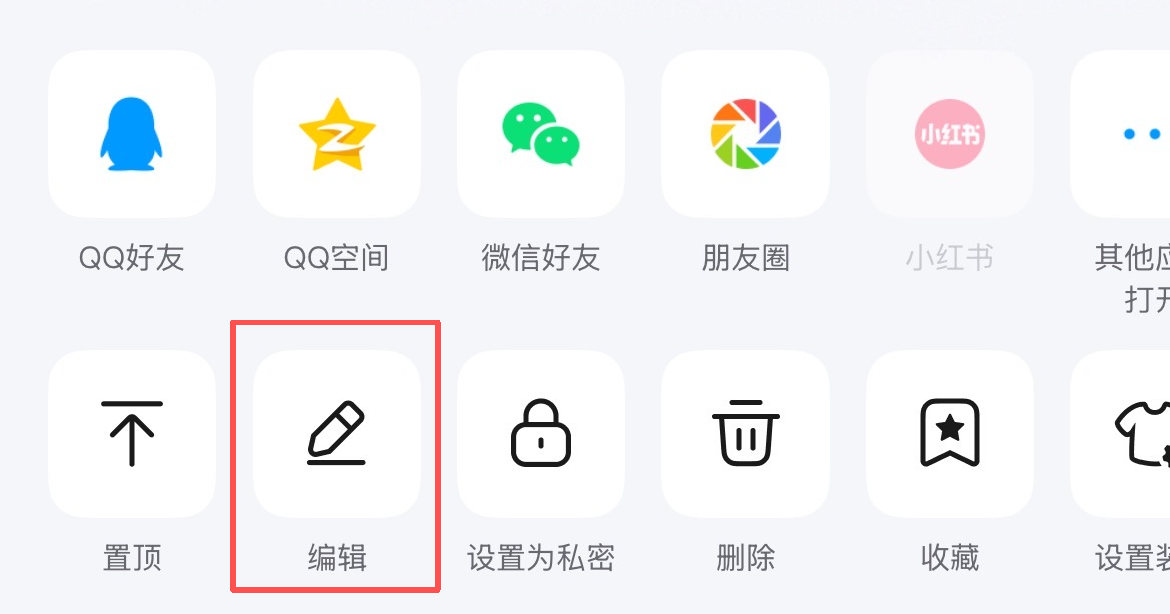Share to QQ好友
This screenshot has width=1170, height=614.
(x=132, y=134)
